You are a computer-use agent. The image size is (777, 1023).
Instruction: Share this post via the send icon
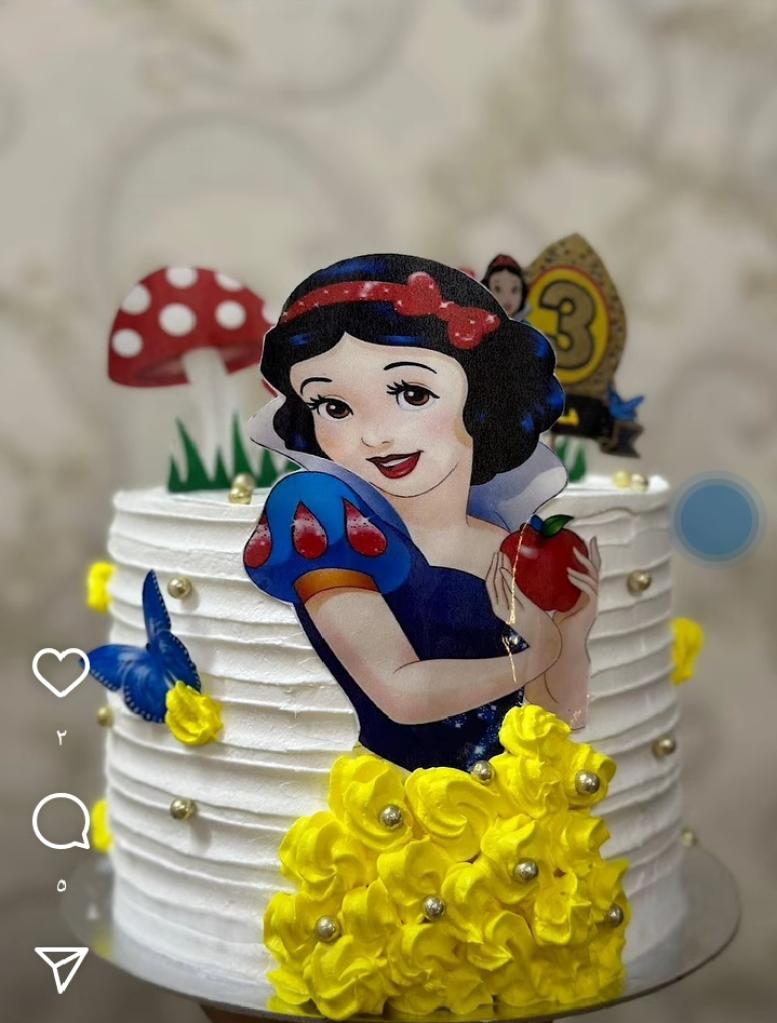[61, 967]
